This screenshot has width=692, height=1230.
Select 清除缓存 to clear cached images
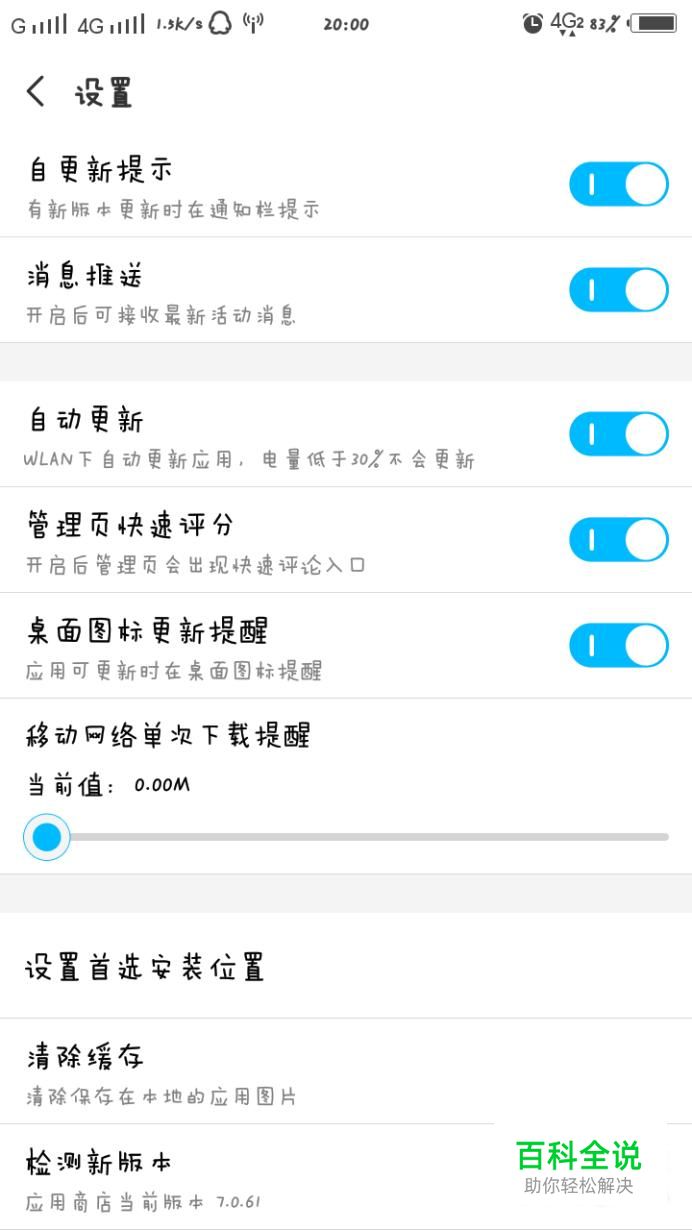(x=346, y=1071)
